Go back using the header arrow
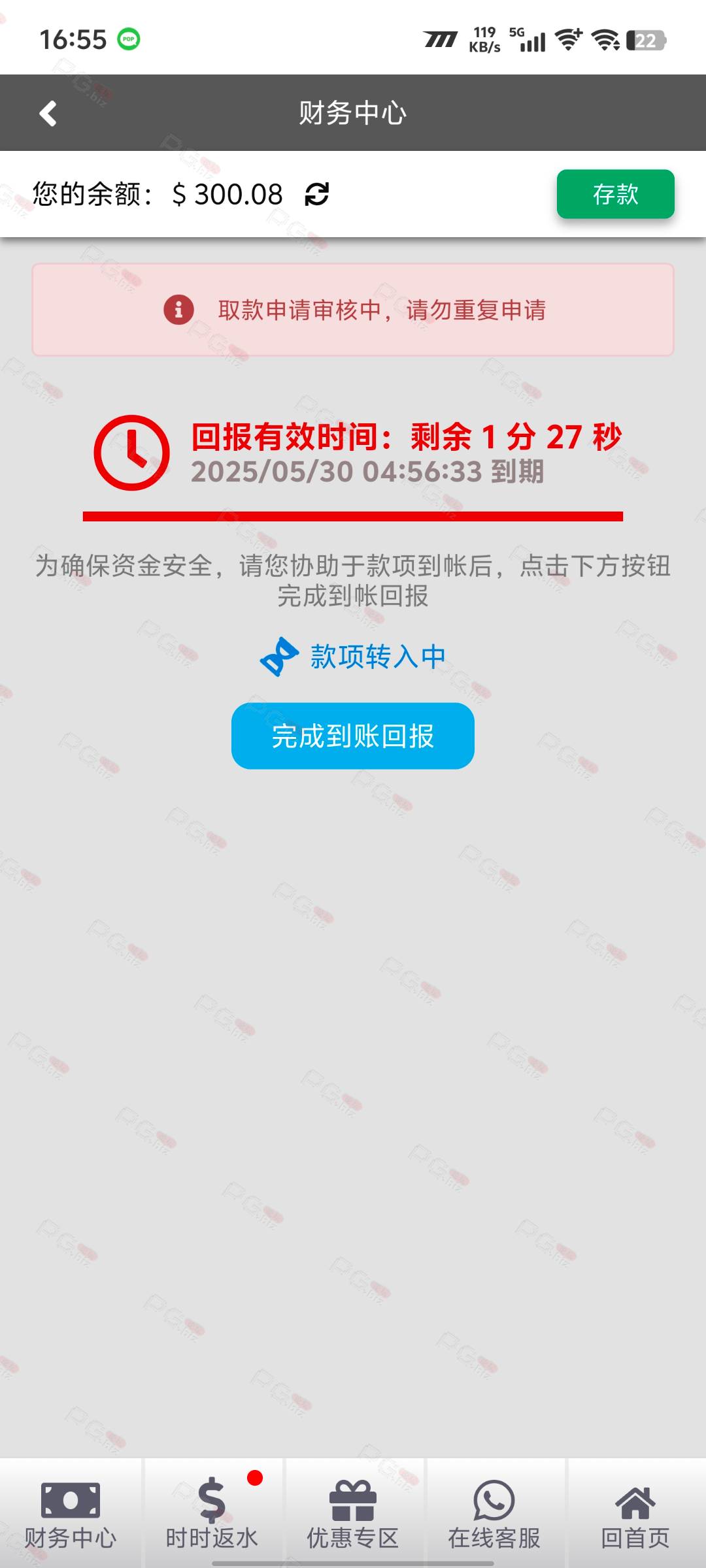Viewport: 706px width, 1568px height. [48, 113]
